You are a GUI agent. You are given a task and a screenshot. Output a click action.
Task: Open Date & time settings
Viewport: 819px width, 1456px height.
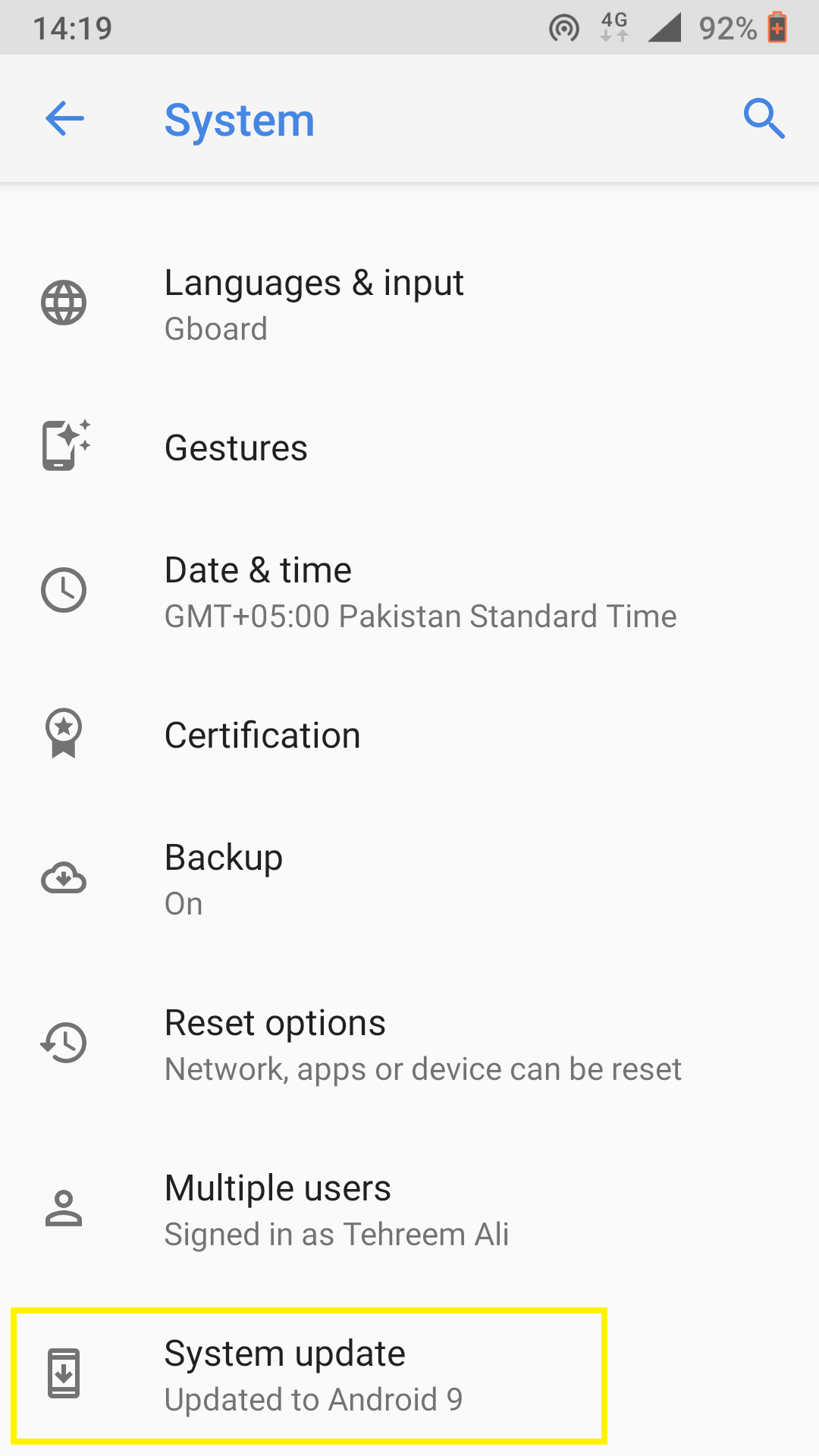pos(409,591)
